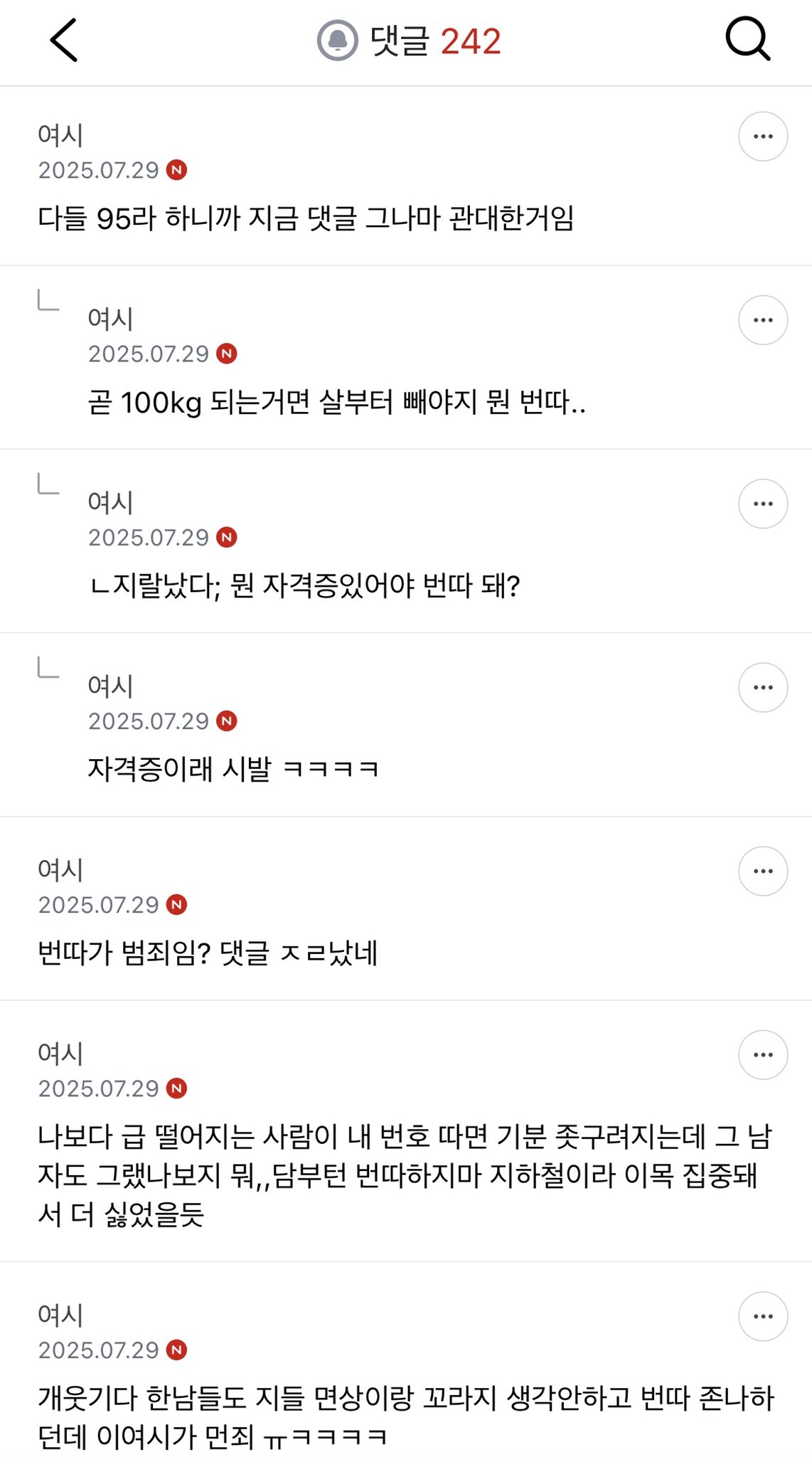Screen dimensions: 812x1457
Task: Click the N badge on the '곧 100kg' reply
Action: pos(228,352)
